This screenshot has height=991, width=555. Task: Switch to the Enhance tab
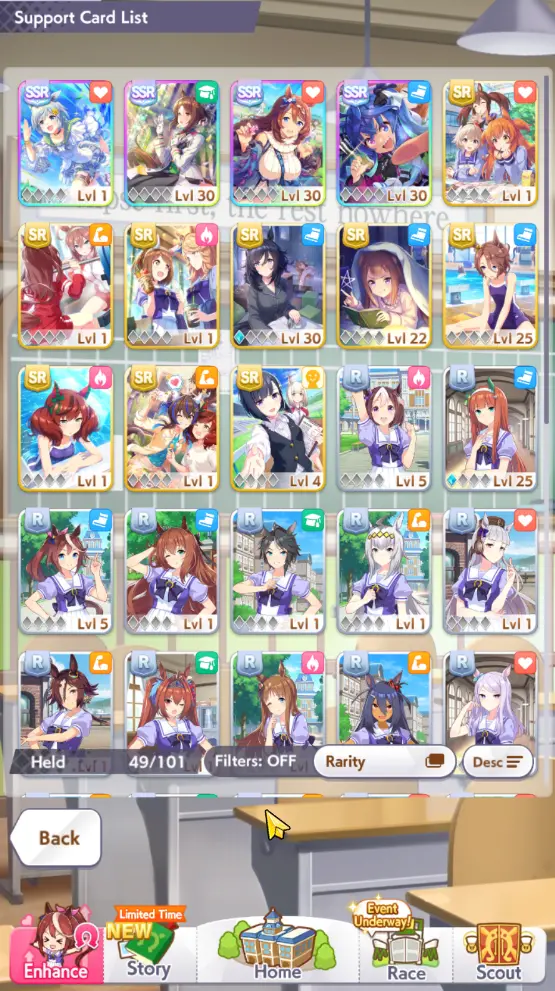coord(56,946)
